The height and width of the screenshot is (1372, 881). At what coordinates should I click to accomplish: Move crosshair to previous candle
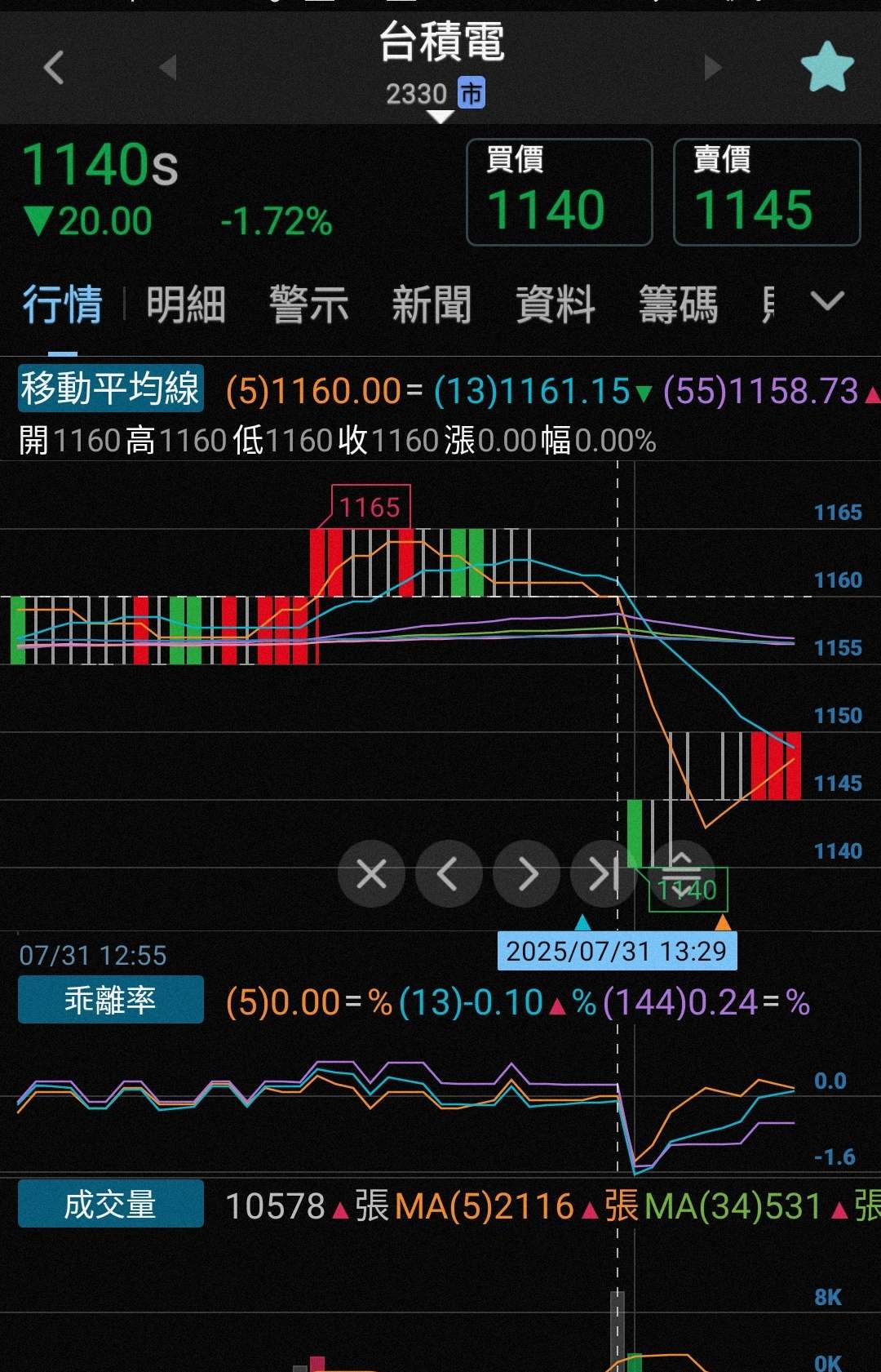pyautogui.click(x=449, y=875)
